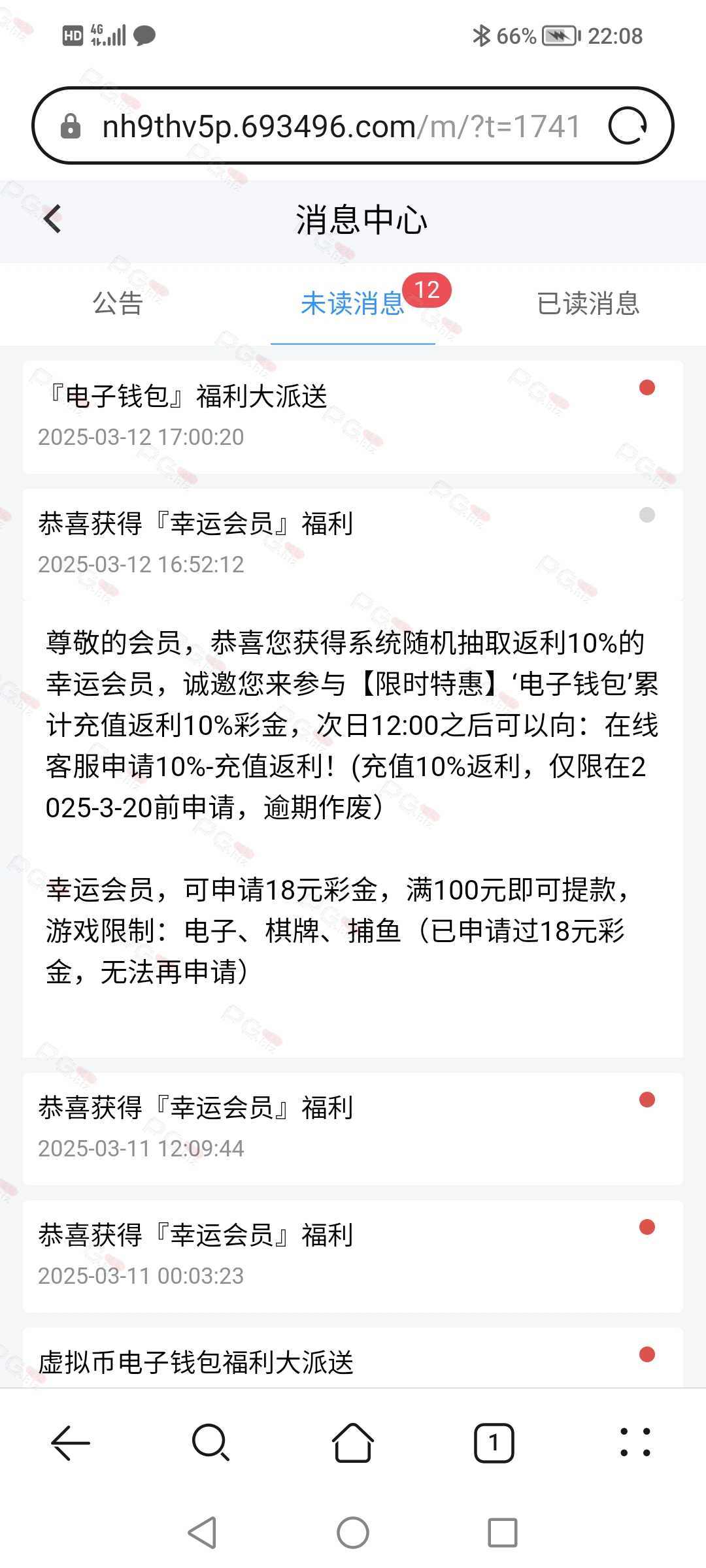The width and height of the screenshot is (706, 1568).
Task: Open 虚拟币电子钱包福利大派送 message
Action: [x=353, y=1358]
